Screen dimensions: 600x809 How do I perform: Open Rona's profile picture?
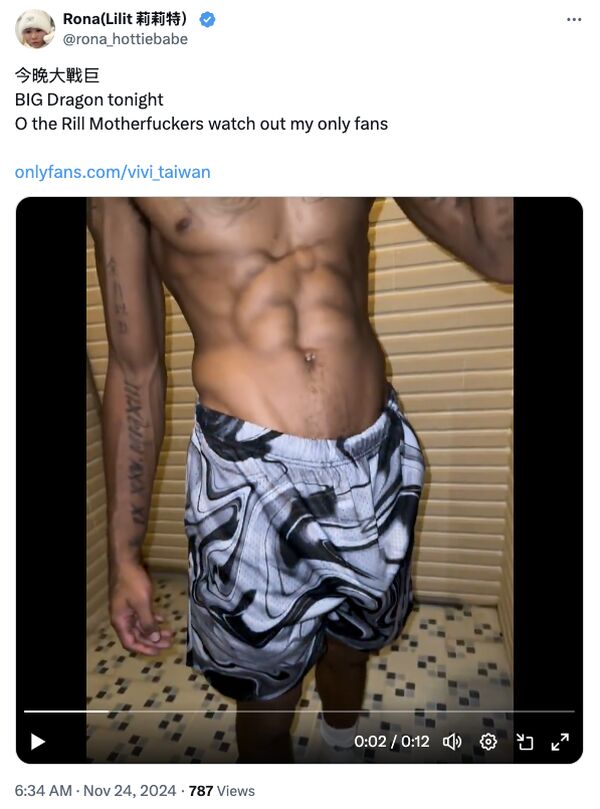coord(35,29)
